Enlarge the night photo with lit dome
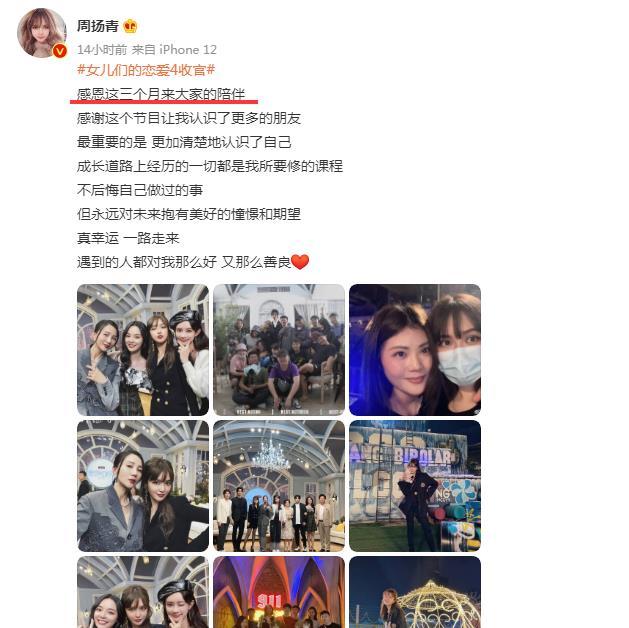The image size is (629, 628). (x=415, y=592)
